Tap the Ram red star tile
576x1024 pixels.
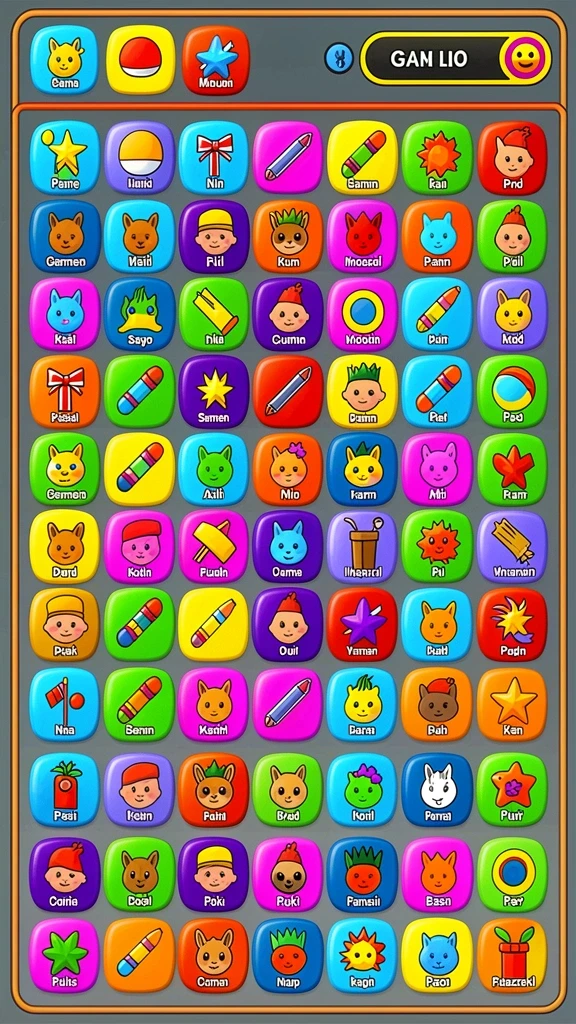(x=513, y=470)
